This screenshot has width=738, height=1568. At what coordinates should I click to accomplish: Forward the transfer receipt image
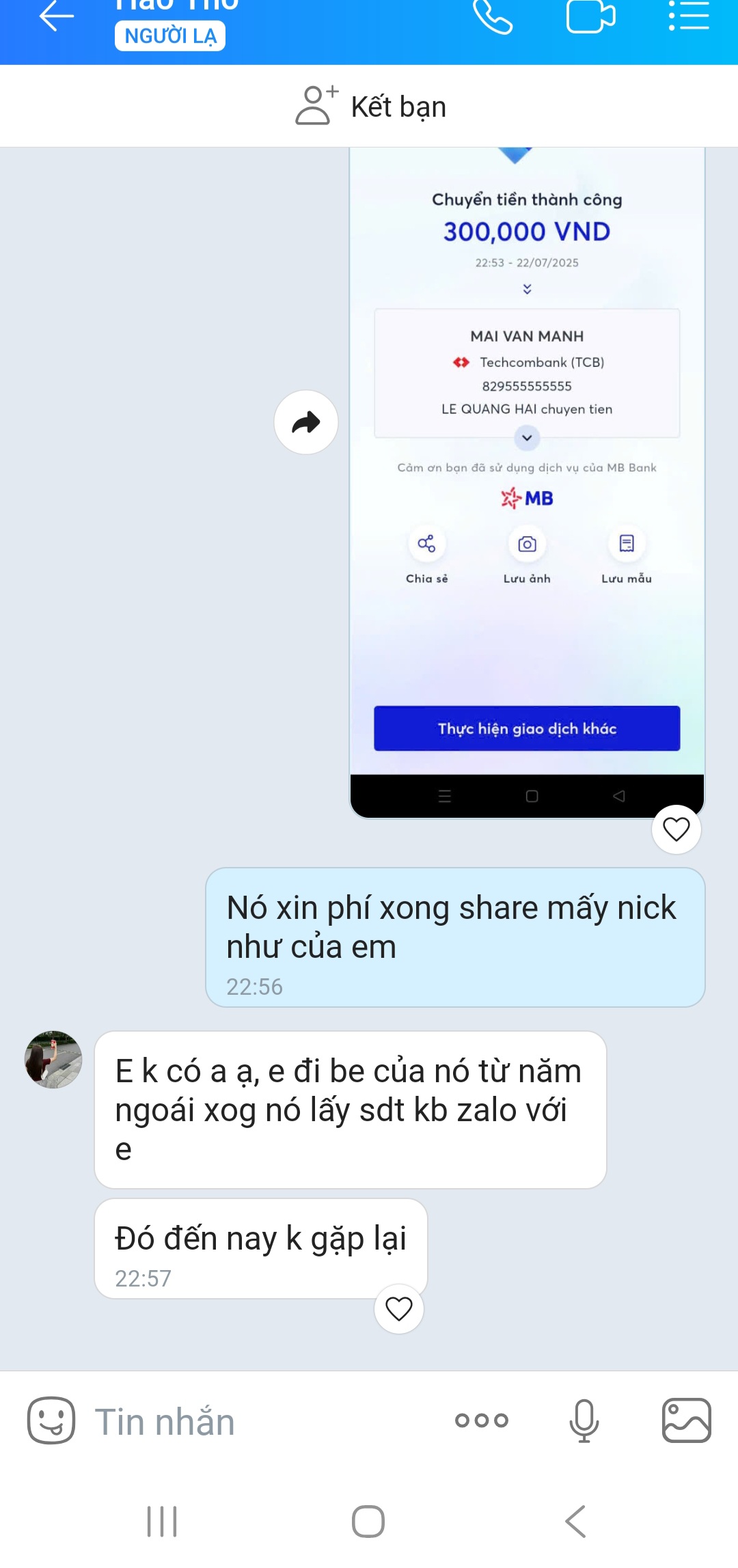point(306,422)
